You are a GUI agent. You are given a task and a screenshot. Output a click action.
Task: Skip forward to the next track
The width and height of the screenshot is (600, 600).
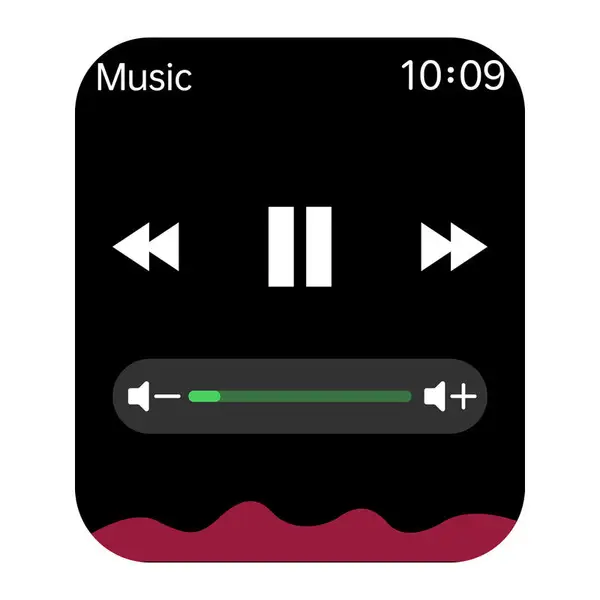[453, 247]
